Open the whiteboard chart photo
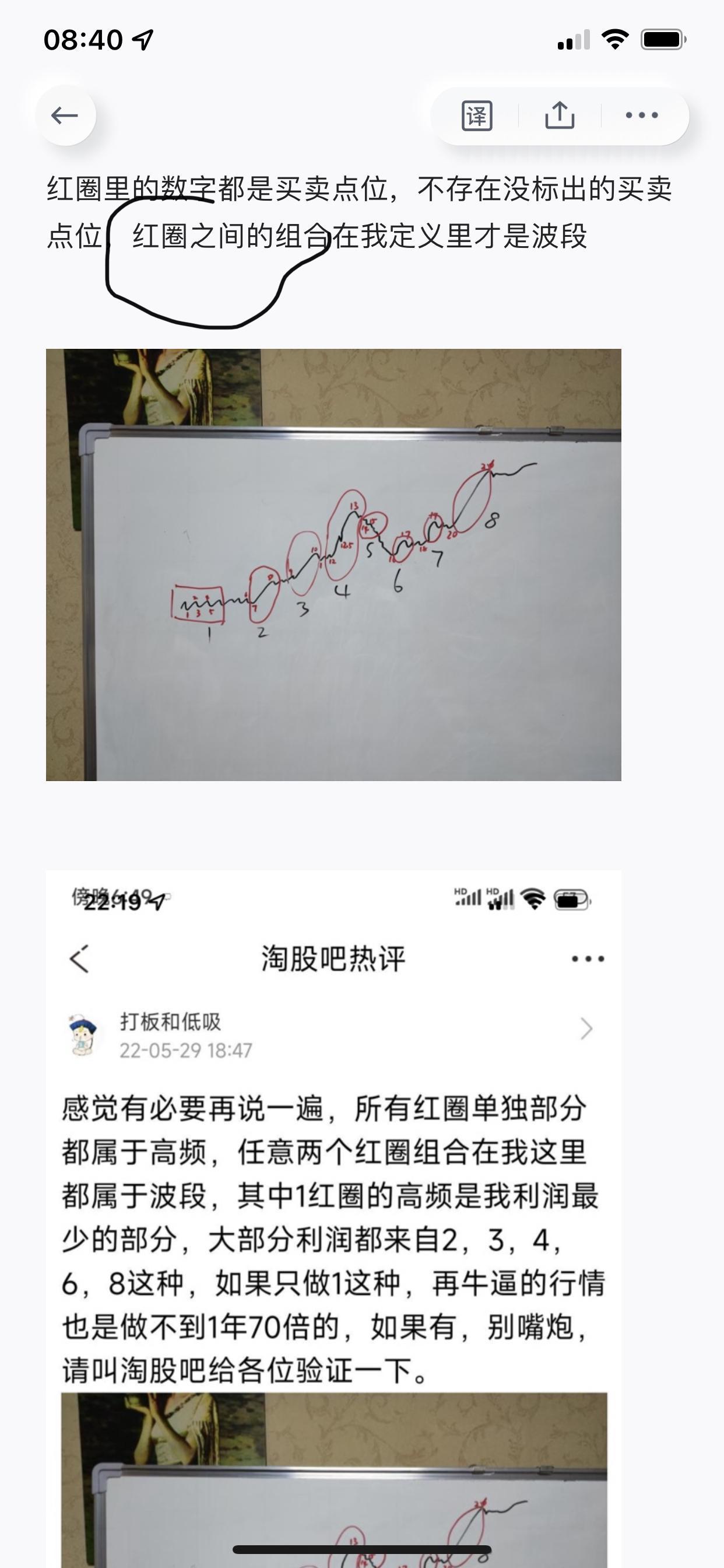The width and height of the screenshot is (724, 1568). click(333, 564)
